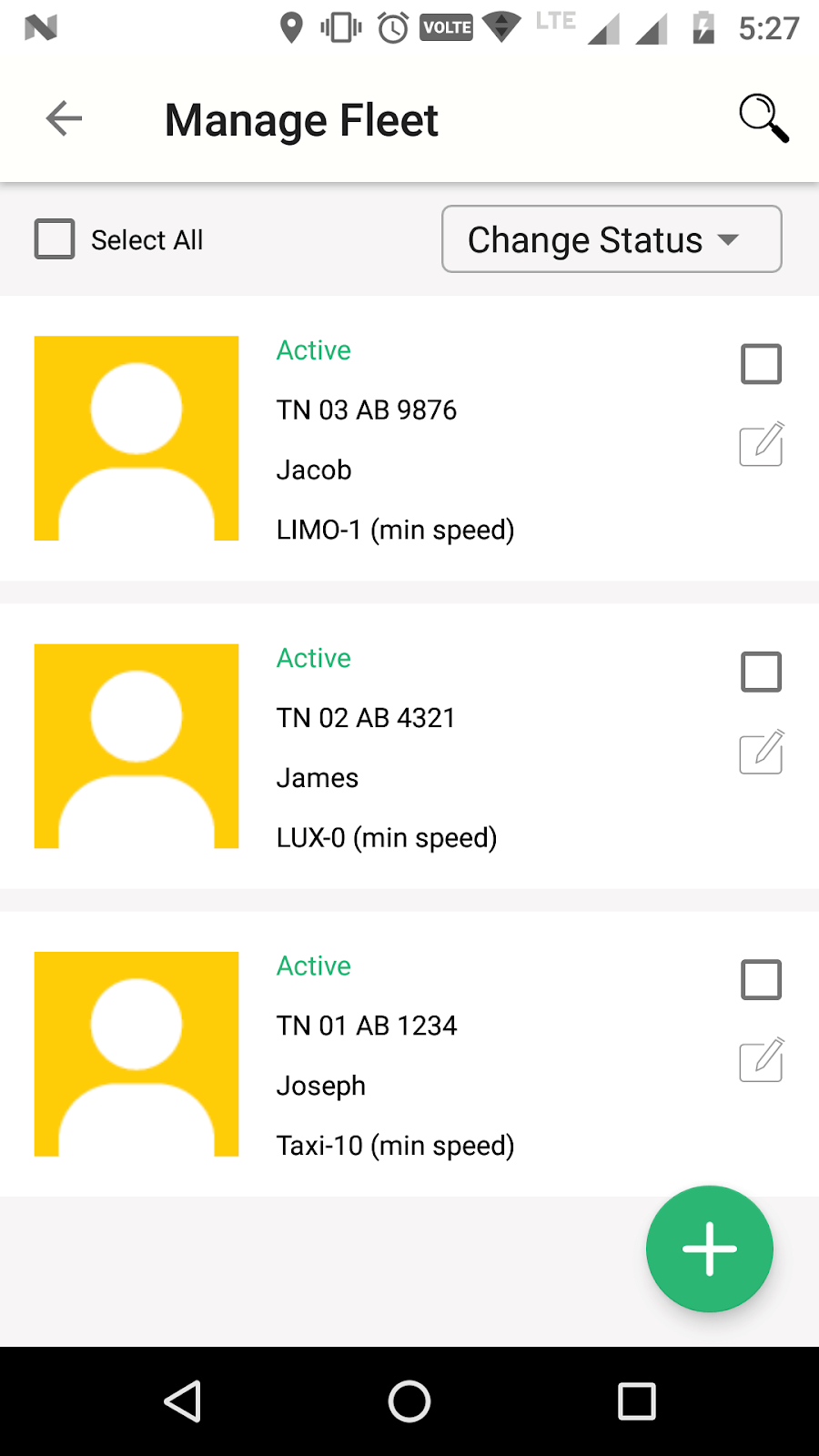Edit James's TN 02 AB 4321 entry
819x1456 pixels.
762,753
